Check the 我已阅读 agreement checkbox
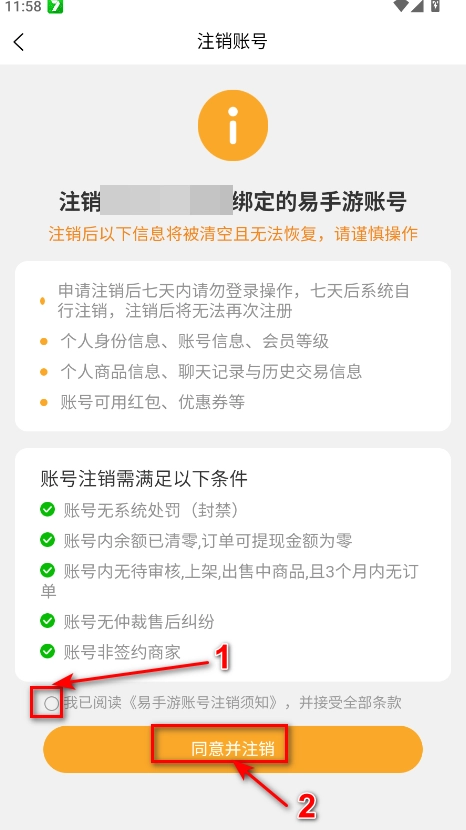This screenshot has width=466, height=830. (x=51, y=703)
